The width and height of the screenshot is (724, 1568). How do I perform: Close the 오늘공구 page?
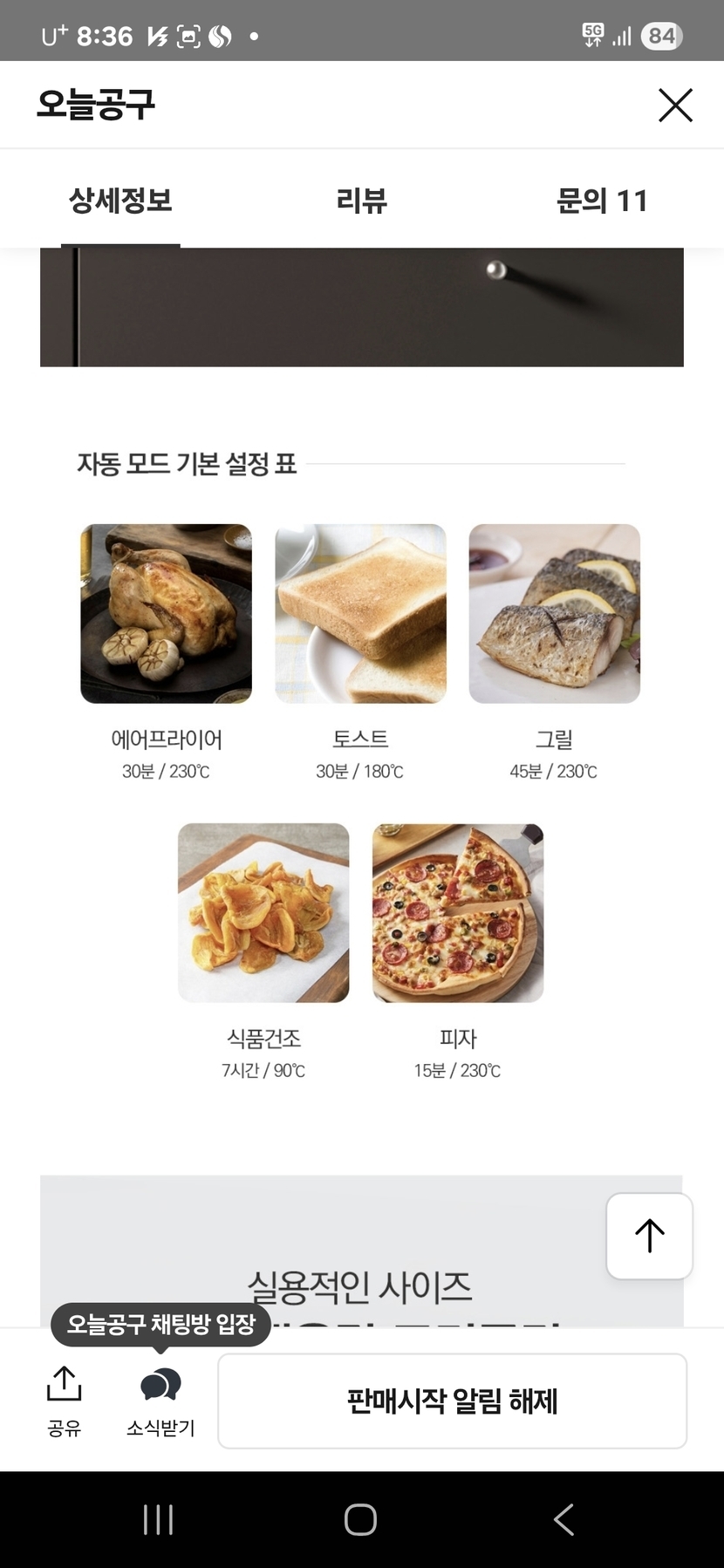tap(675, 106)
